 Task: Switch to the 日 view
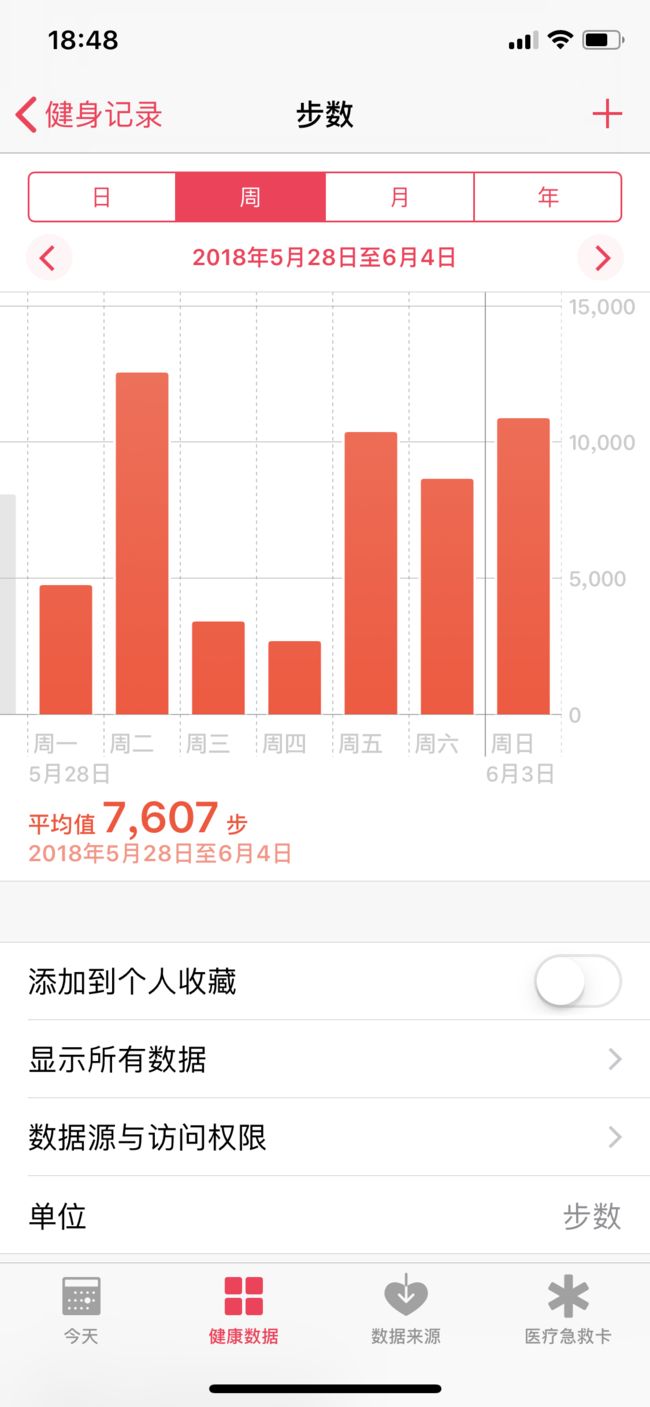102,197
